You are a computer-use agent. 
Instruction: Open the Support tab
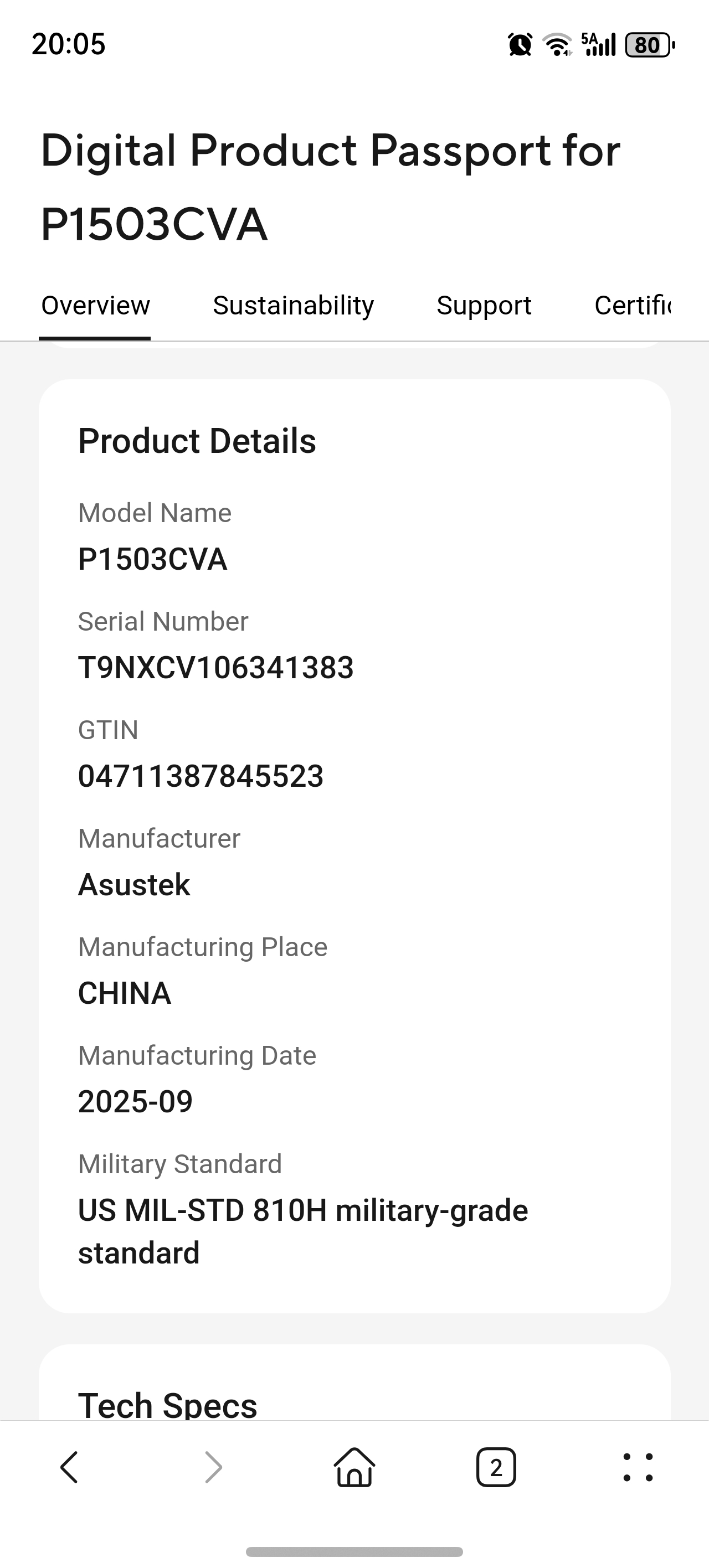[484, 306]
